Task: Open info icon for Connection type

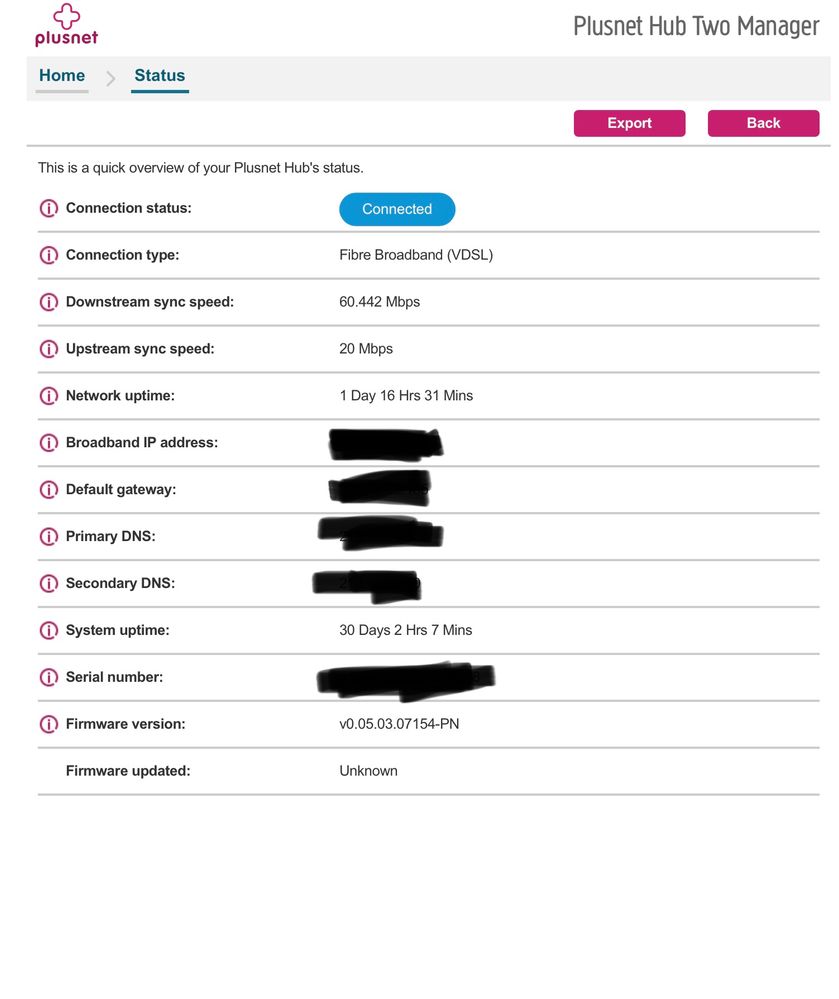Action: pos(48,256)
